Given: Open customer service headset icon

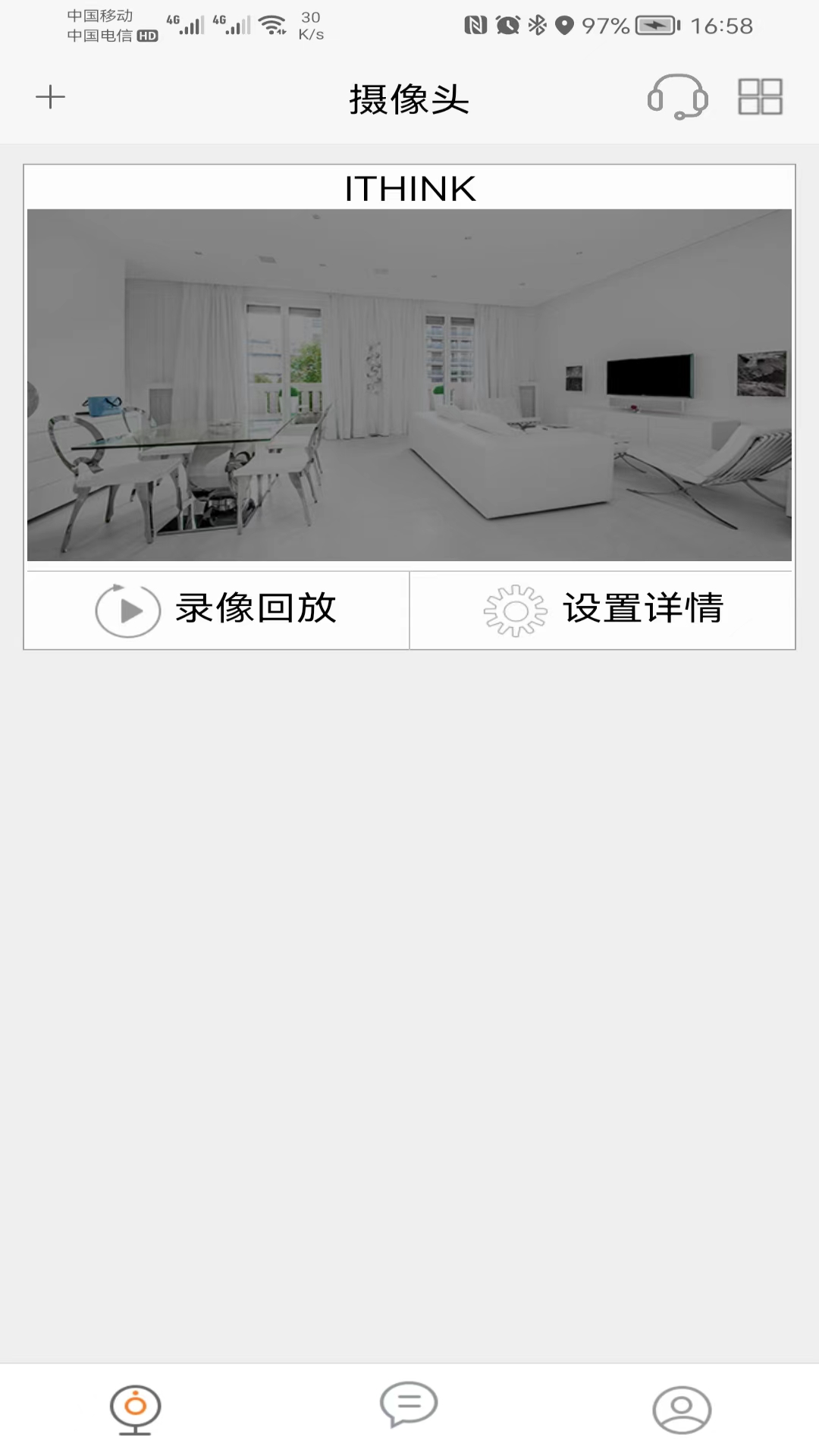Looking at the screenshot, I should [679, 98].
